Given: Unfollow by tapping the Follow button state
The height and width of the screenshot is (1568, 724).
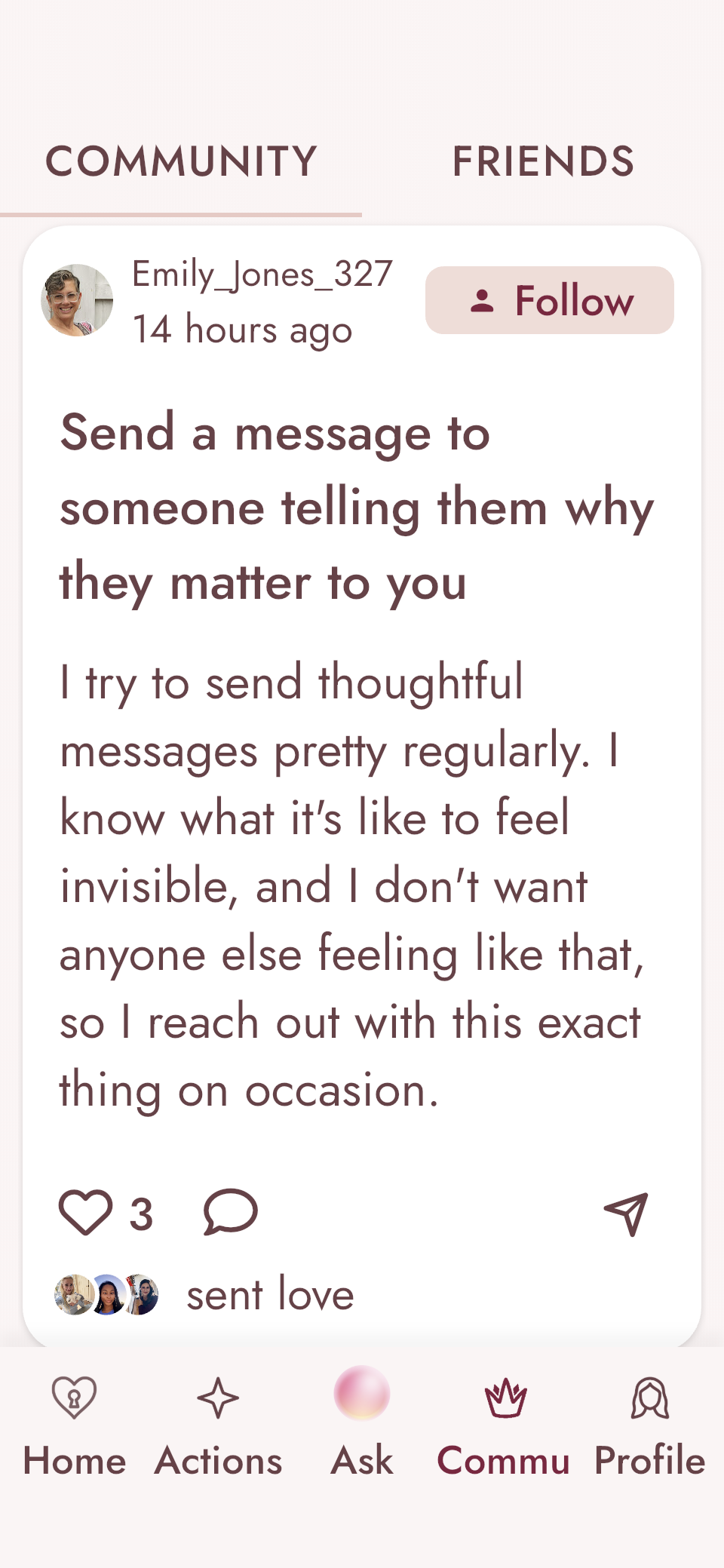Looking at the screenshot, I should (550, 299).
